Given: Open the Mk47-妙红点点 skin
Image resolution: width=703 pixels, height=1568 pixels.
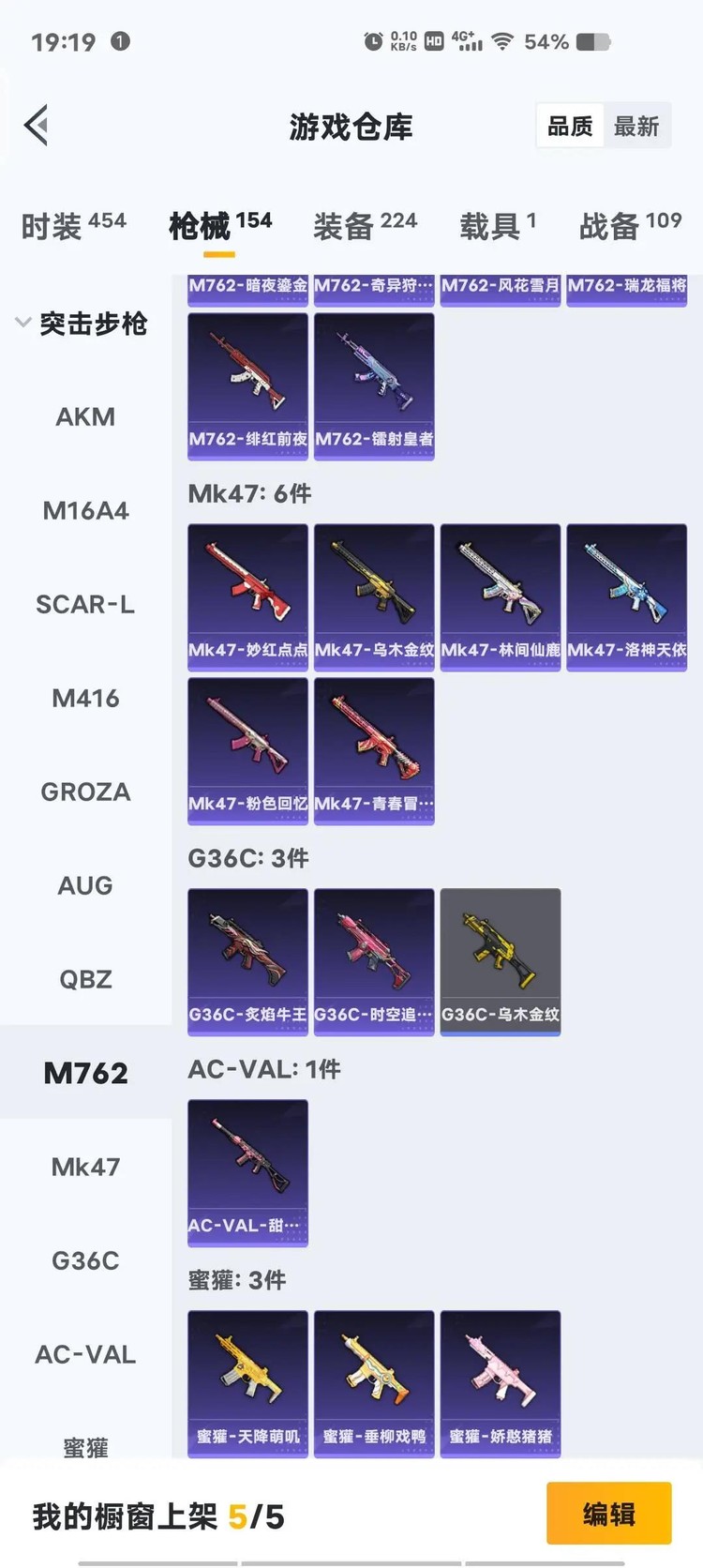Looking at the screenshot, I should point(247,596).
